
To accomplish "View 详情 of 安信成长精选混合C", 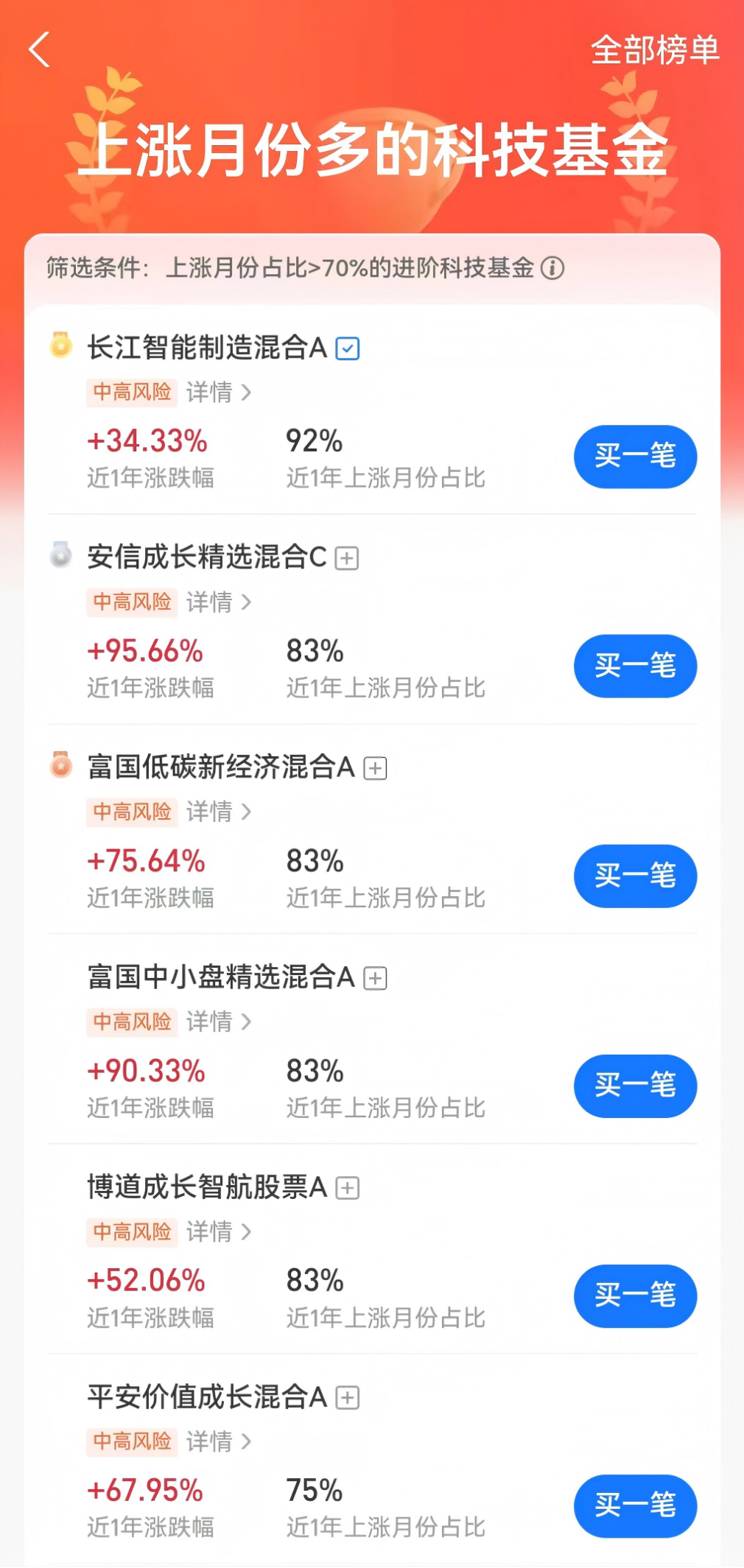I will tap(218, 602).
